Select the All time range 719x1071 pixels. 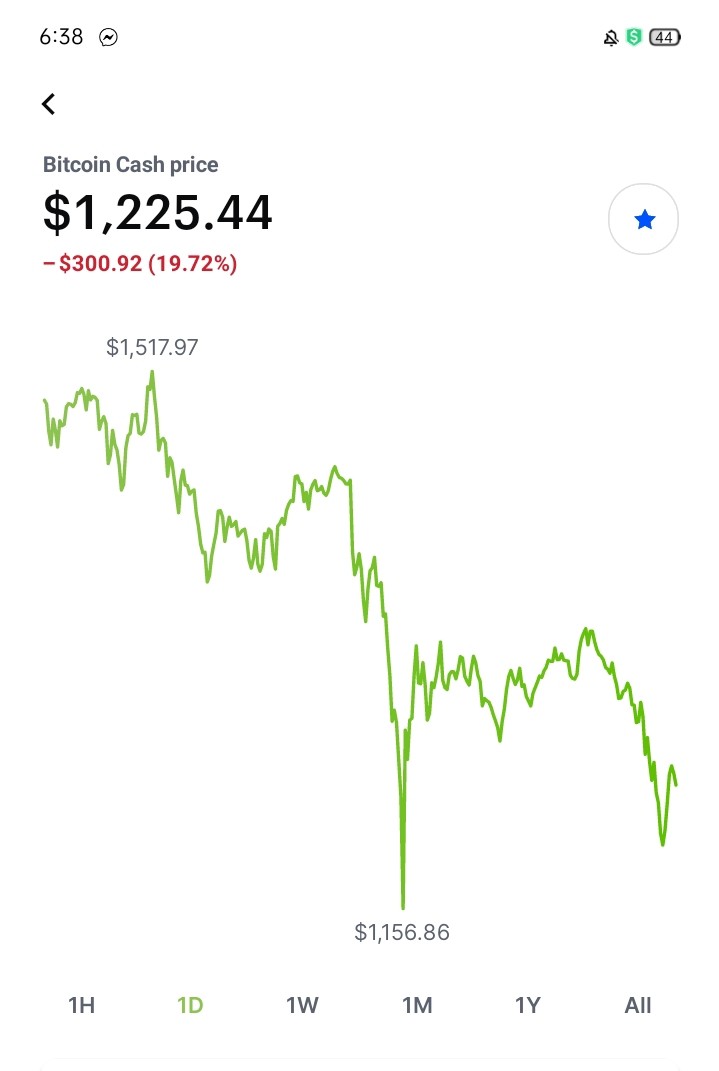point(638,1005)
